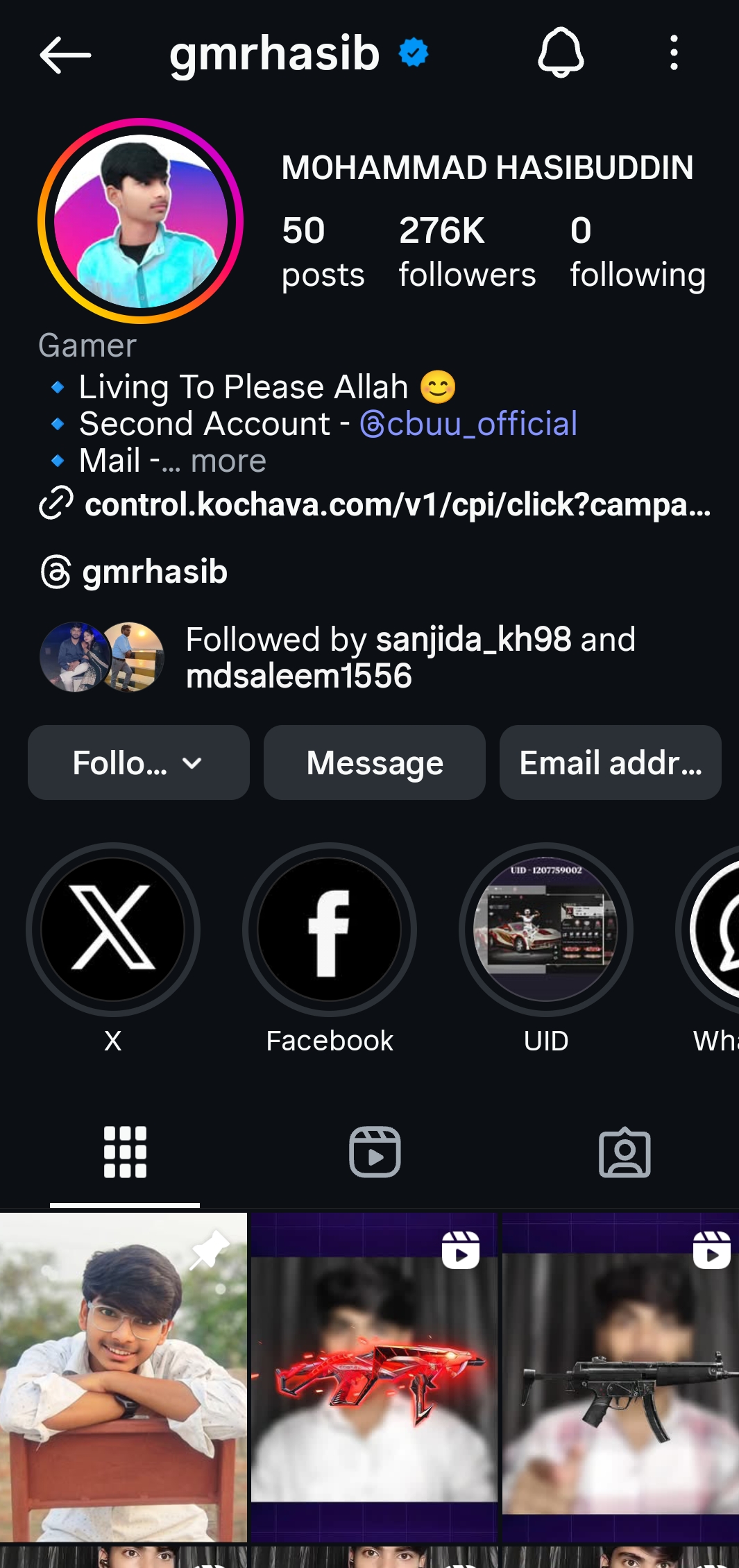Open the Facebook story highlight
Screen dimensions: 739x1568
(330, 930)
